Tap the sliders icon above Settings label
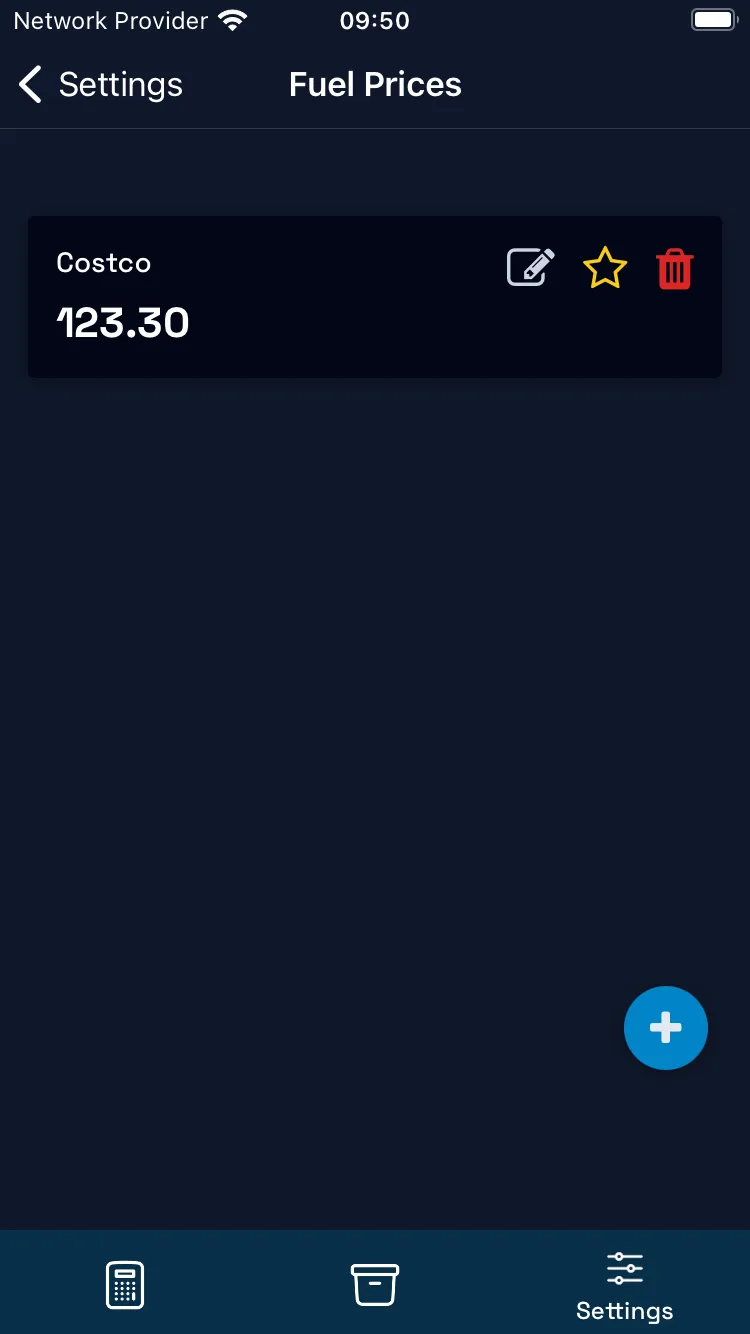Screen dimensions: 750x1334 point(624,1267)
